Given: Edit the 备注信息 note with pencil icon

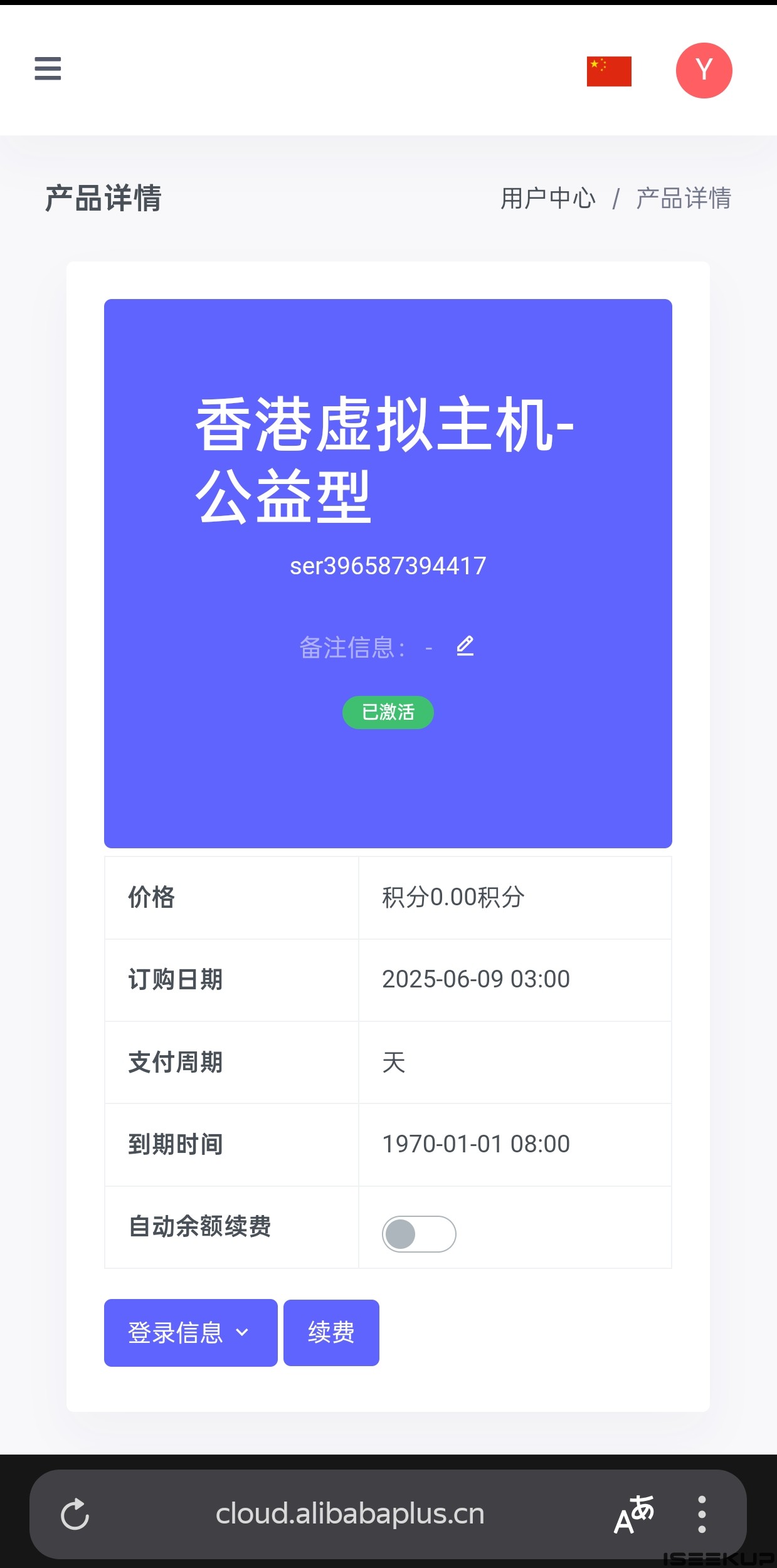Looking at the screenshot, I should point(465,646).
